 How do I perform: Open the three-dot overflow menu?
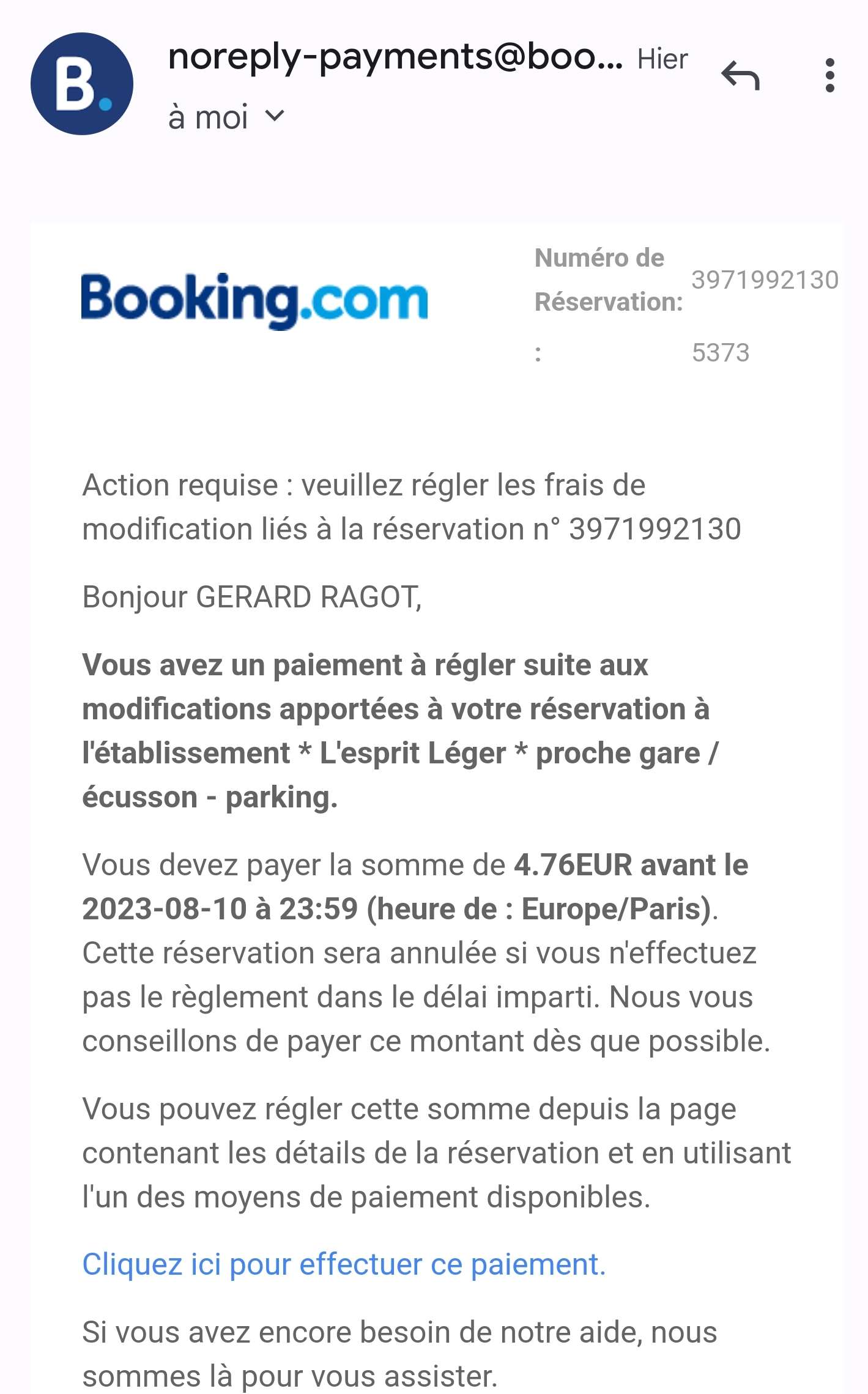pyautogui.click(x=829, y=76)
